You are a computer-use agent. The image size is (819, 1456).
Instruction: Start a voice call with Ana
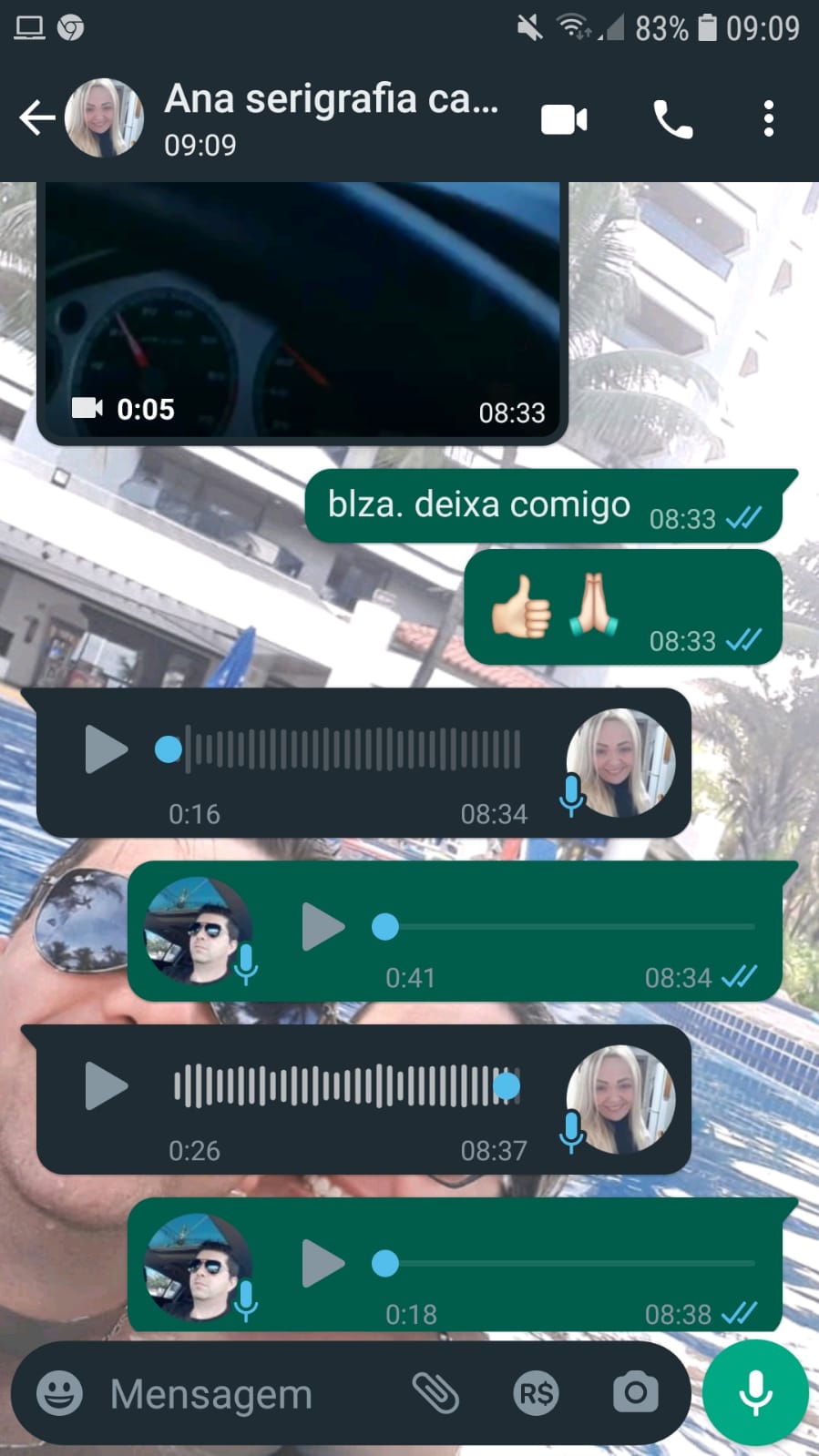pos(673,119)
